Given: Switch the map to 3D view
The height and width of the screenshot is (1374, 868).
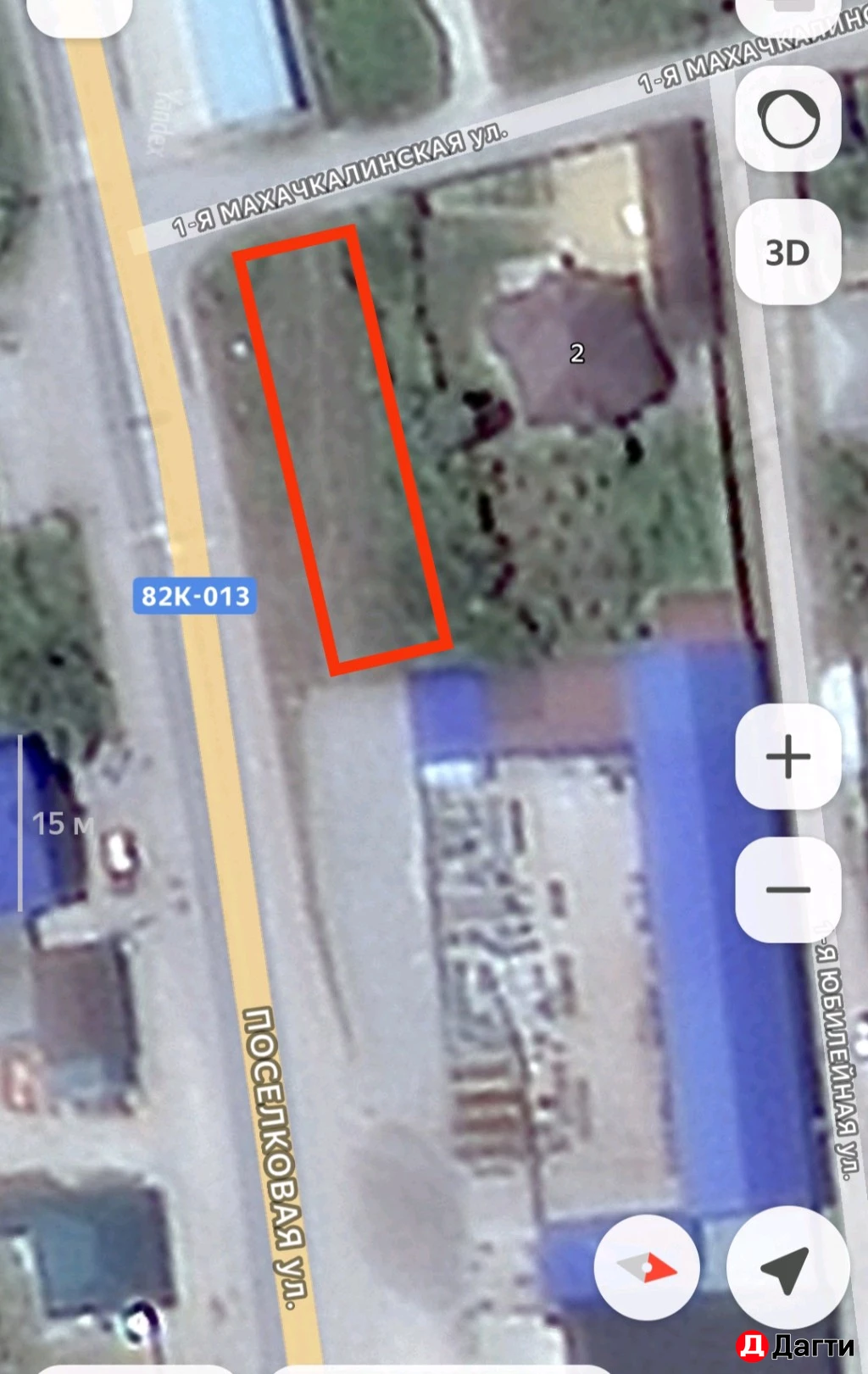Looking at the screenshot, I should [788, 253].
